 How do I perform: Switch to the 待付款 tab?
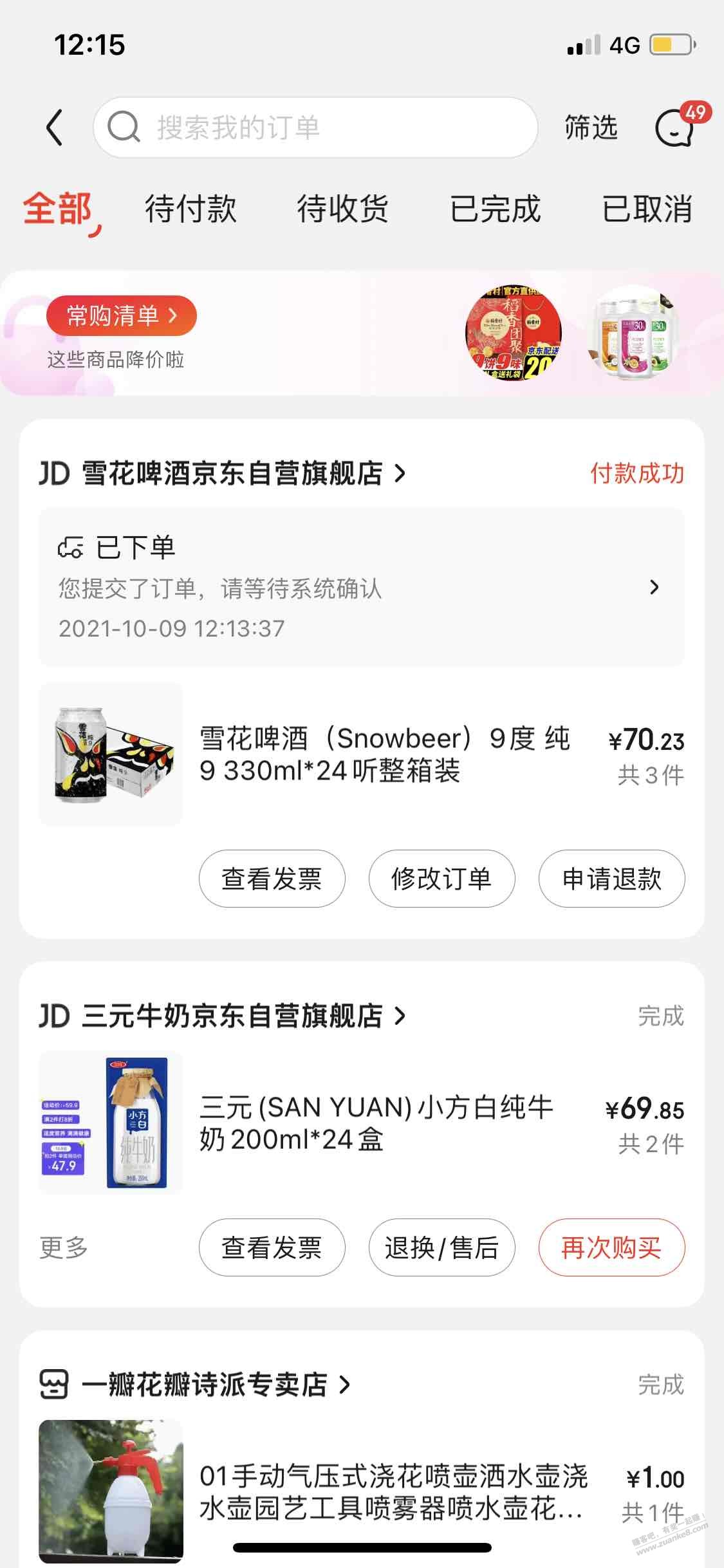pos(190,209)
